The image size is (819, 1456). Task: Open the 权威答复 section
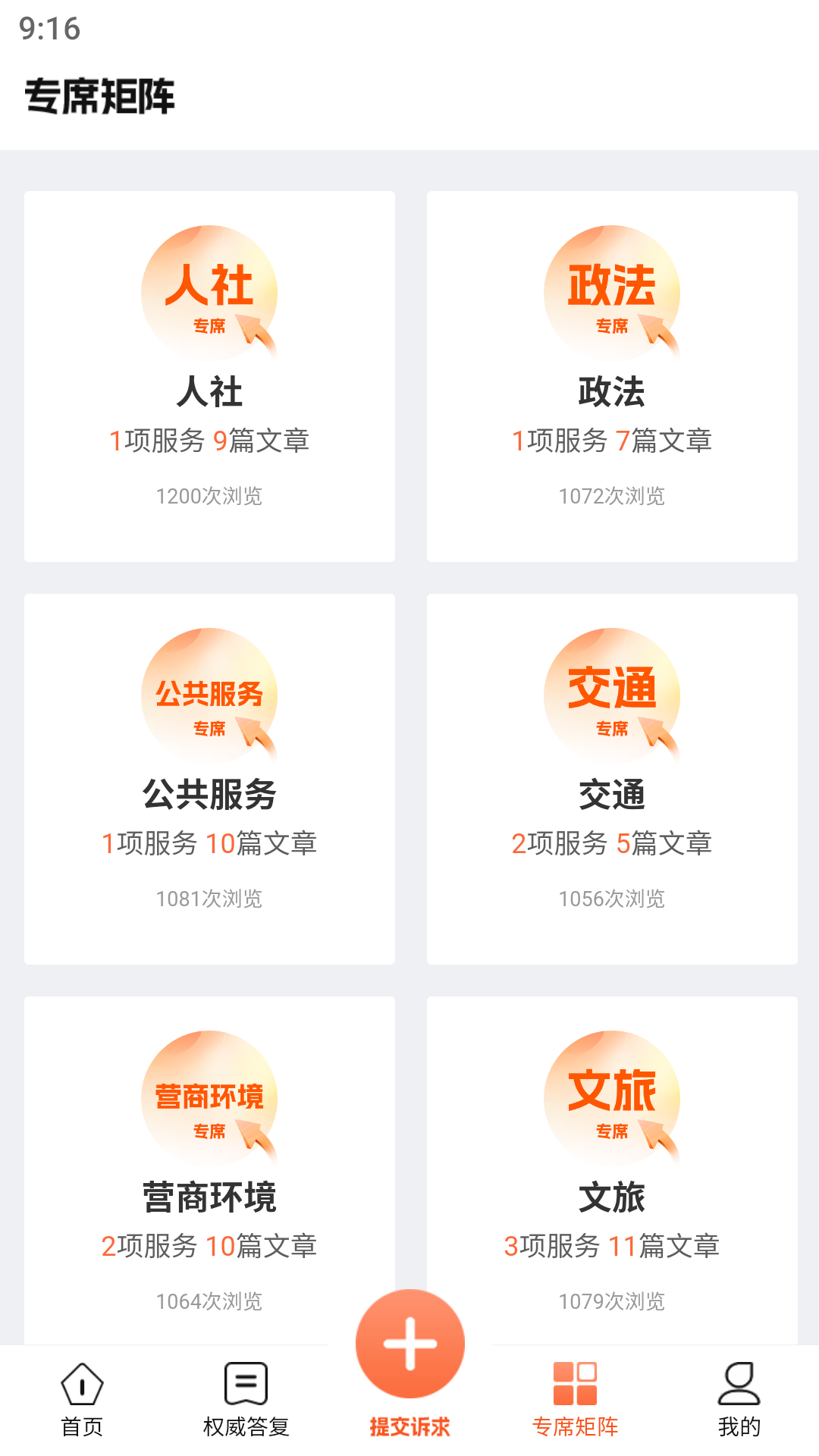click(x=246, y=1403)
